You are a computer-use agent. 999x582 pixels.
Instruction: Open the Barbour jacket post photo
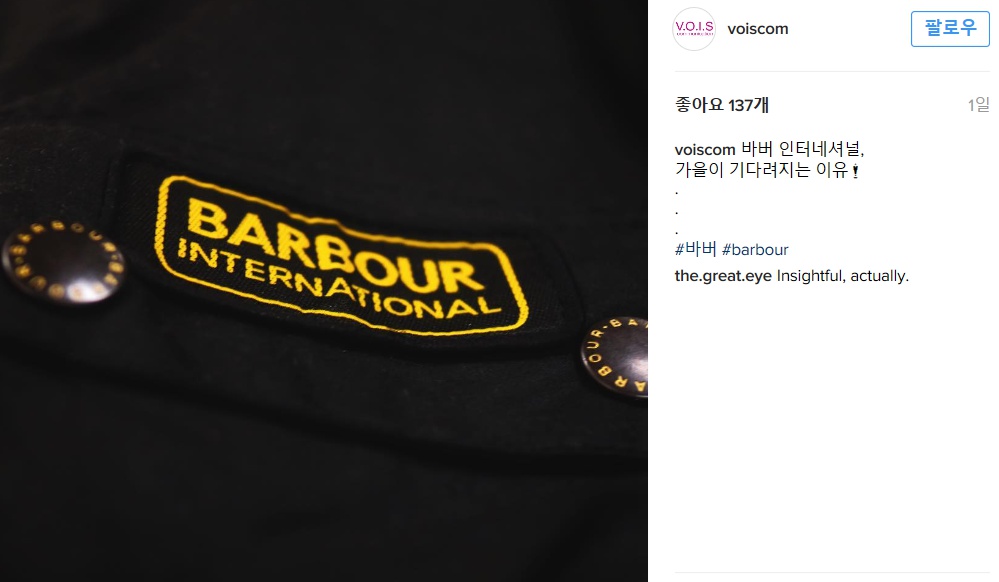pyautogui.click(x=324, y=291)
